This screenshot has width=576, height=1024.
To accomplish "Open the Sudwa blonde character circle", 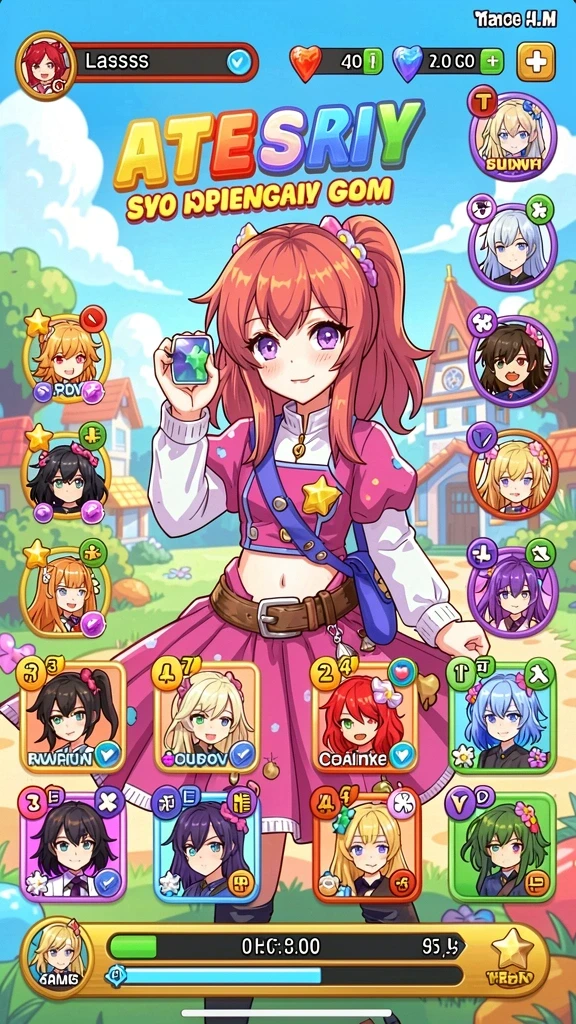I will tap(513, 136).
